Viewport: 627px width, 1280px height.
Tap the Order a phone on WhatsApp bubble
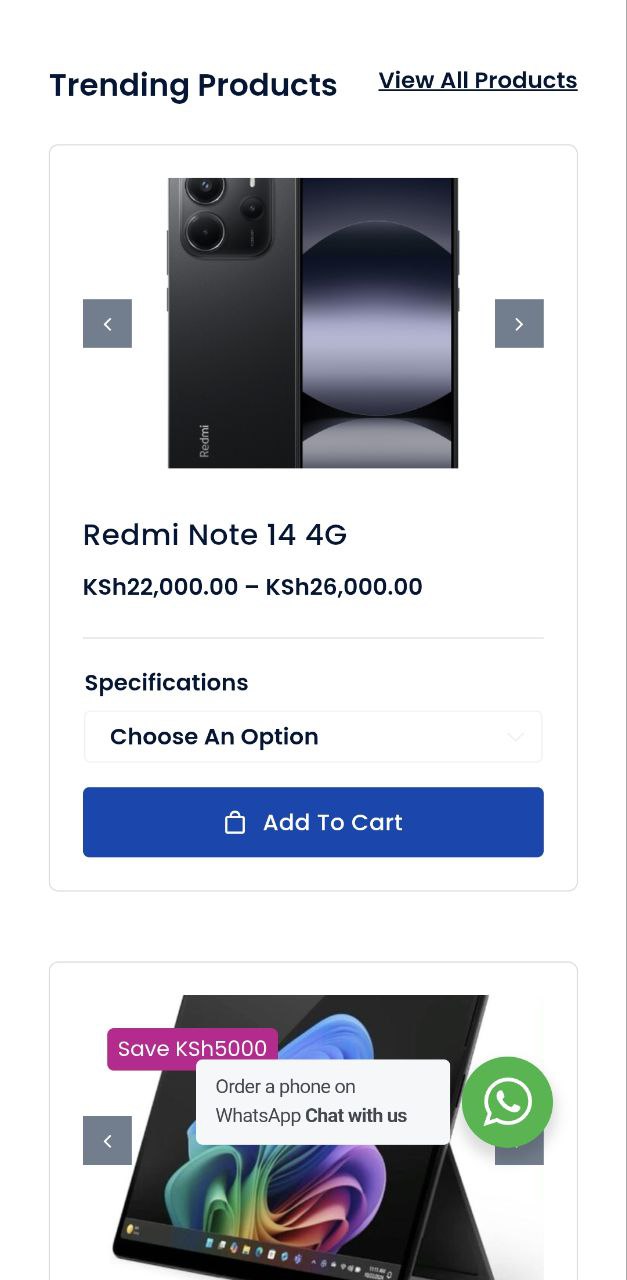coord(322,1102)
